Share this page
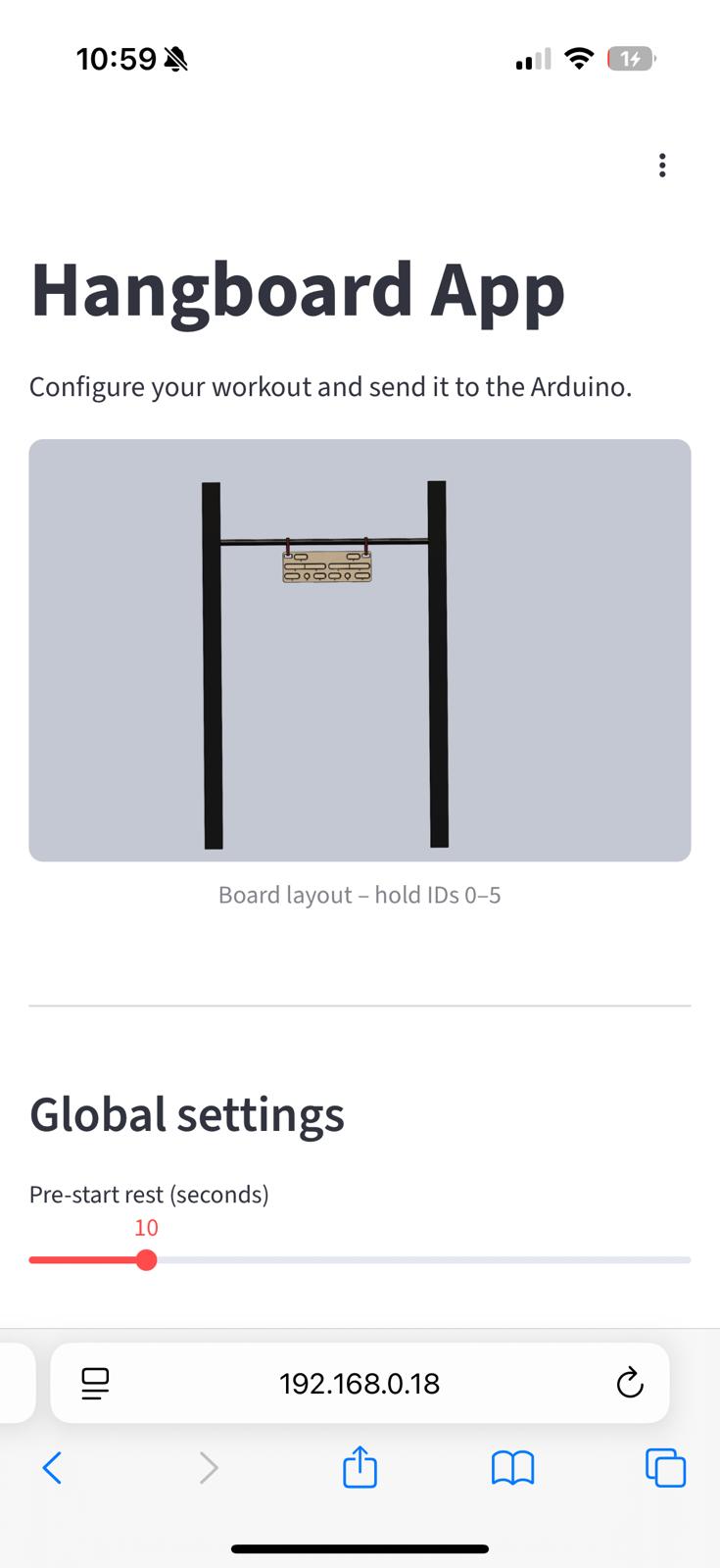The width and height of the screenshot is (720, 1568). [360, 1467]
